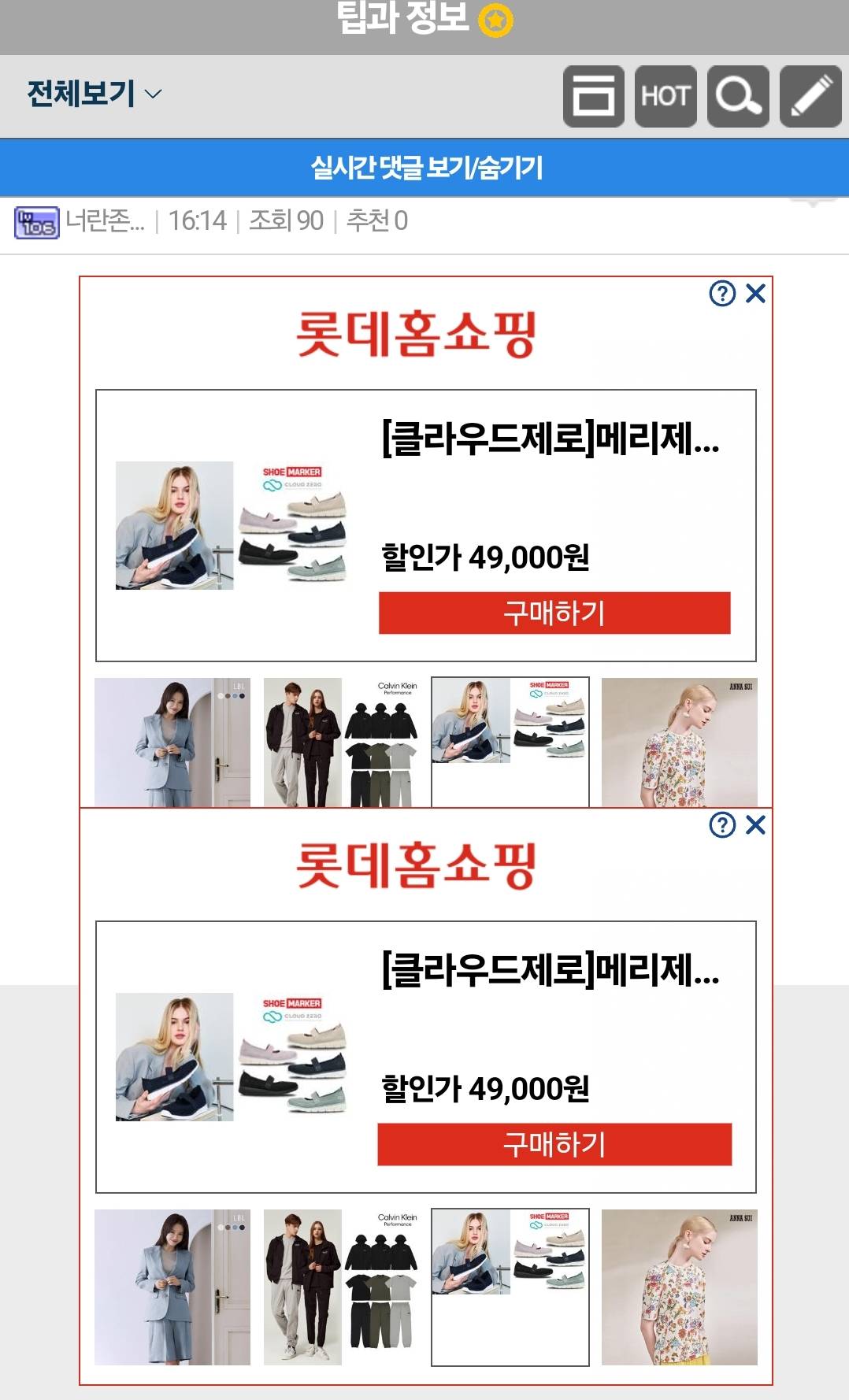Screen dimensions: 849x1400
Task: Open Anna Sui blouse thumbnail in first ad
Action: 679,742
